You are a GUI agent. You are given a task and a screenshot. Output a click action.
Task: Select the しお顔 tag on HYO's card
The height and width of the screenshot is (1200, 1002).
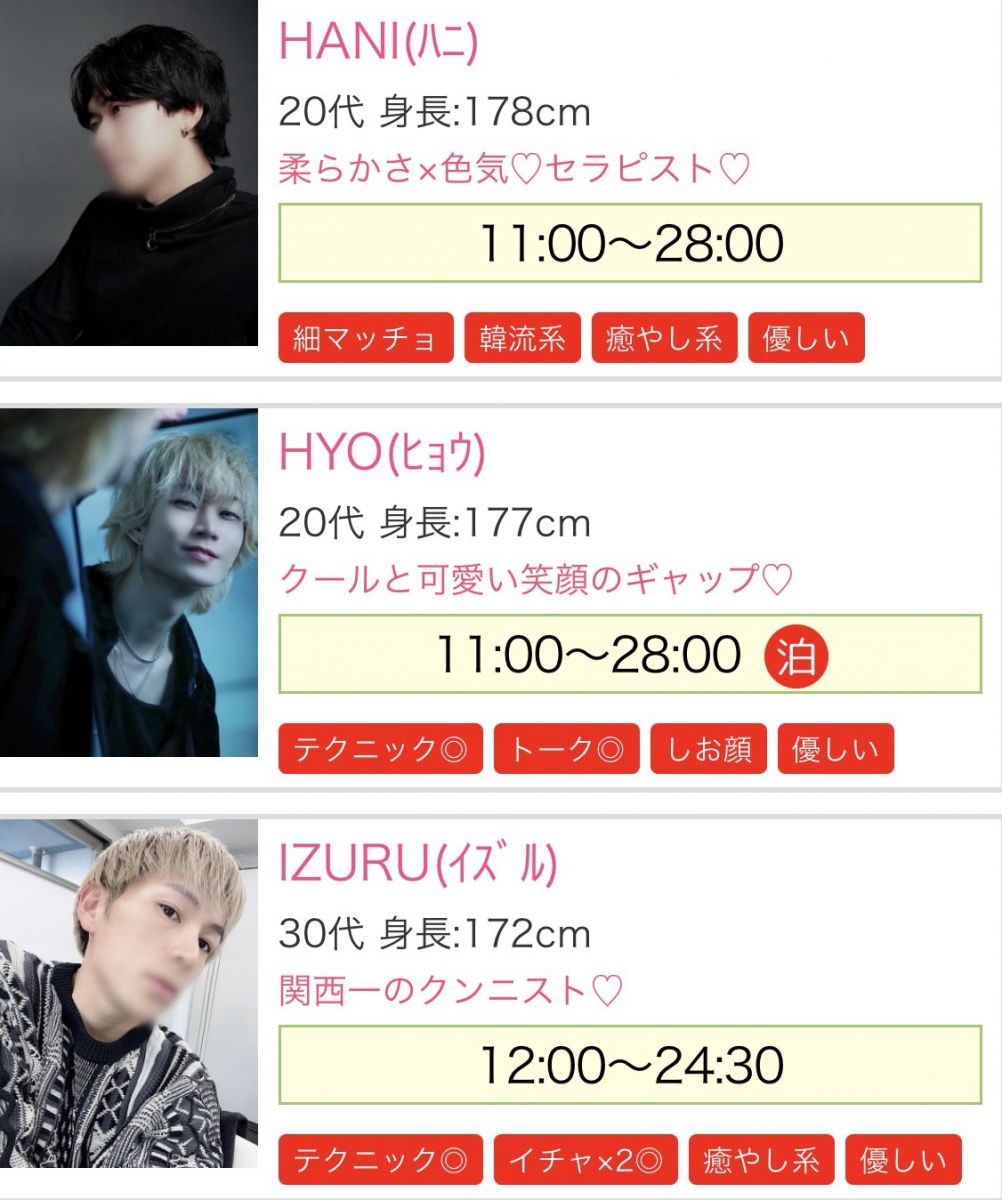pos(709,750)
